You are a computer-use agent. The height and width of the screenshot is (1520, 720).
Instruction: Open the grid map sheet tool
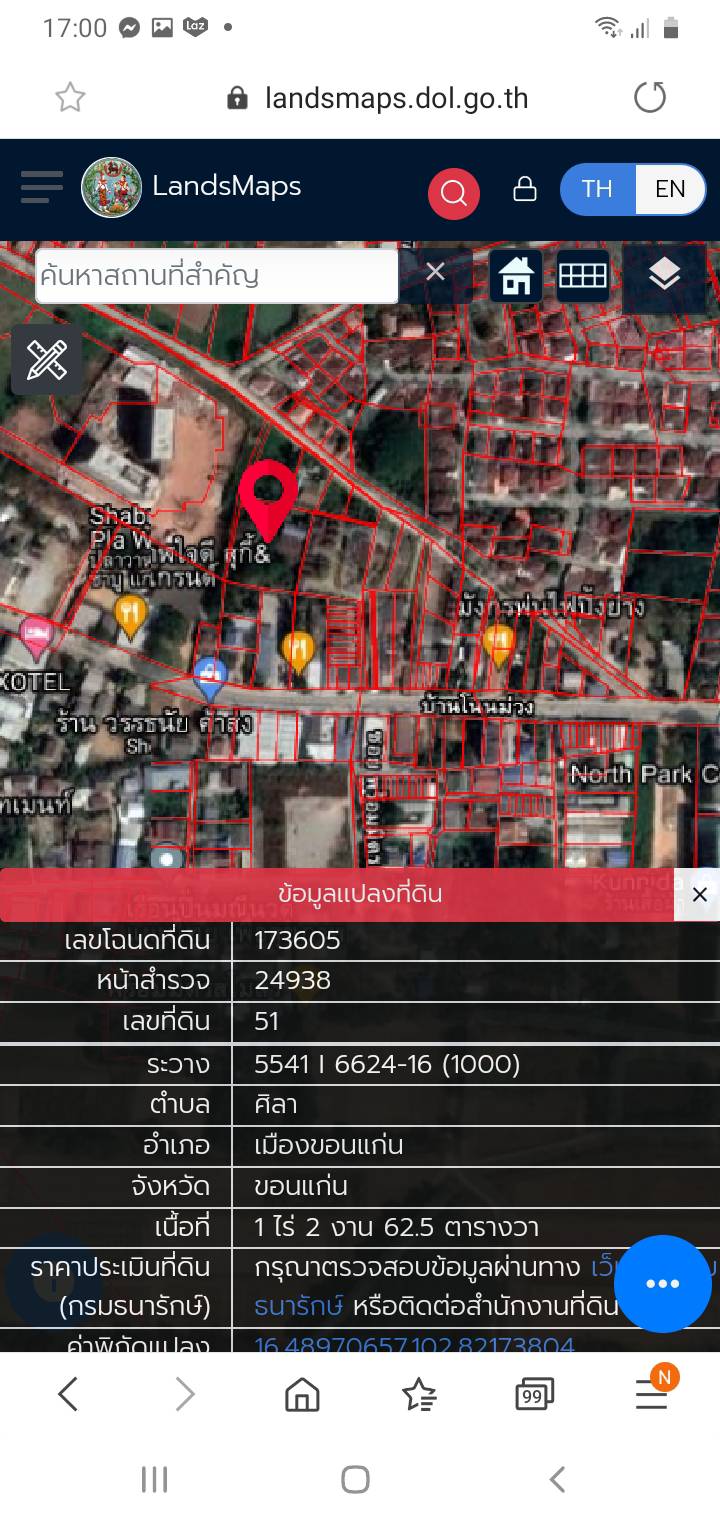pyautogui.click(x=582, y=275)
